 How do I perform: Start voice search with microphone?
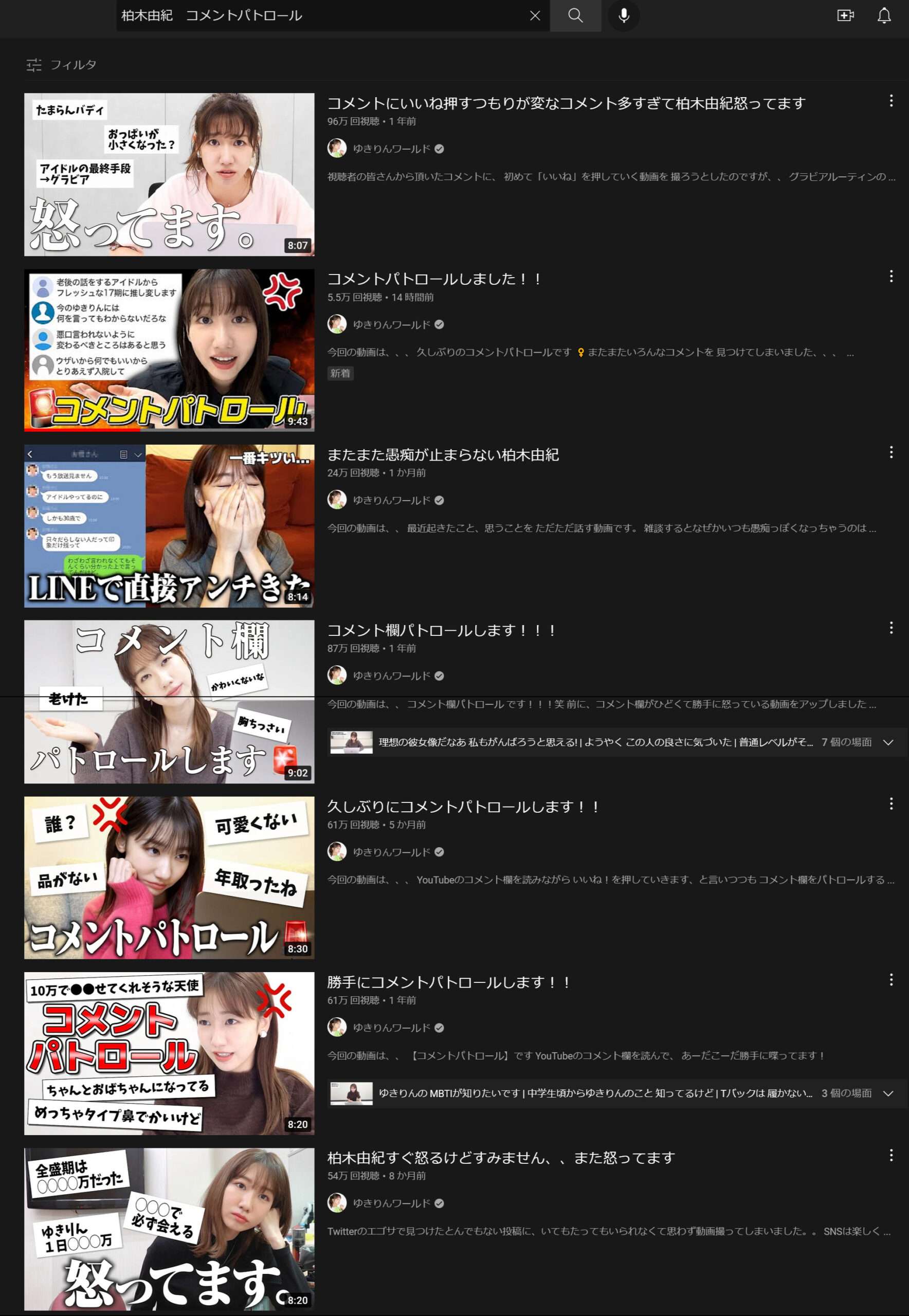point(624,16)
